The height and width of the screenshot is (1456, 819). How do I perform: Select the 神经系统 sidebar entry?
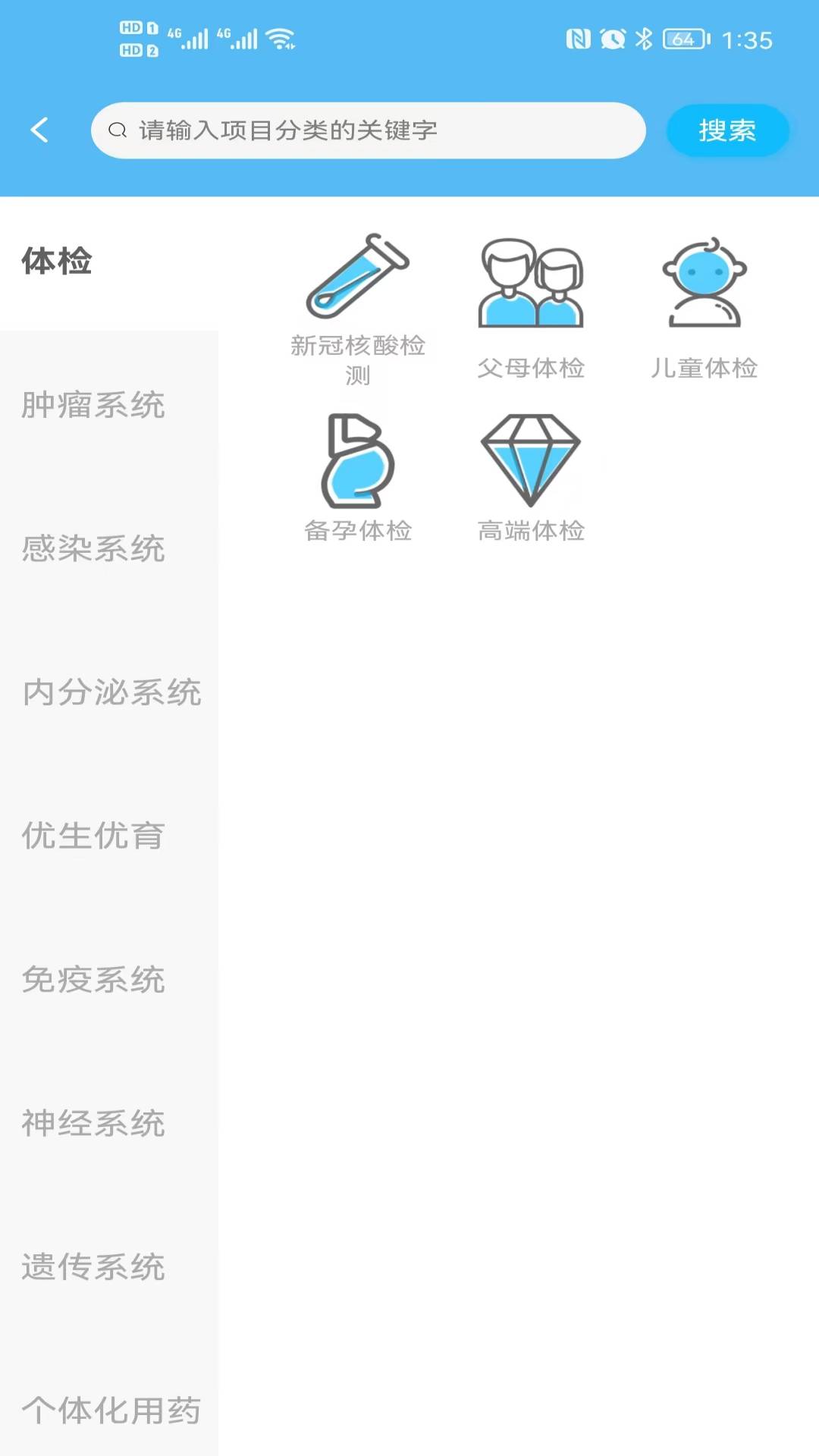pyautogui.click(x=93, y=1122)
